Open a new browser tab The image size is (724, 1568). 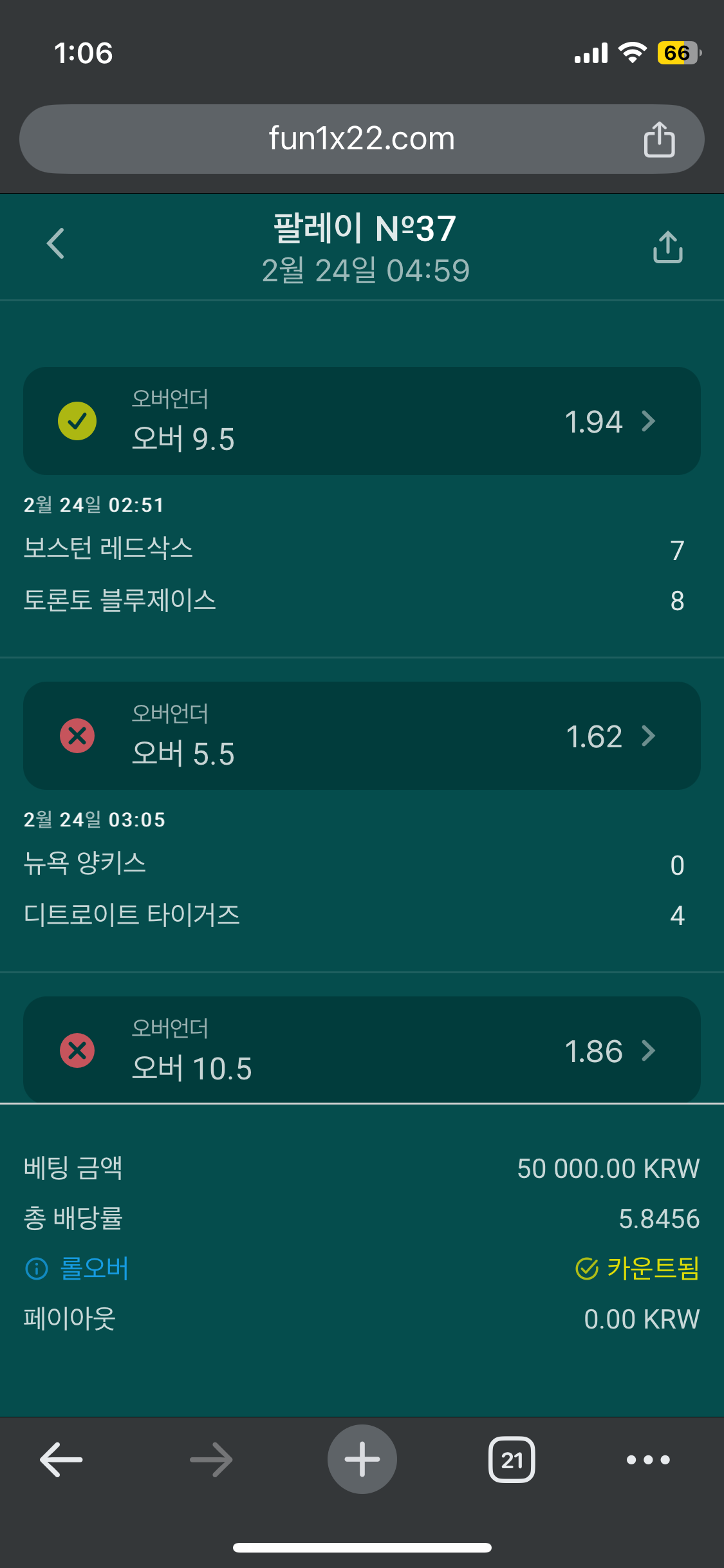[x=362, y=1459]
